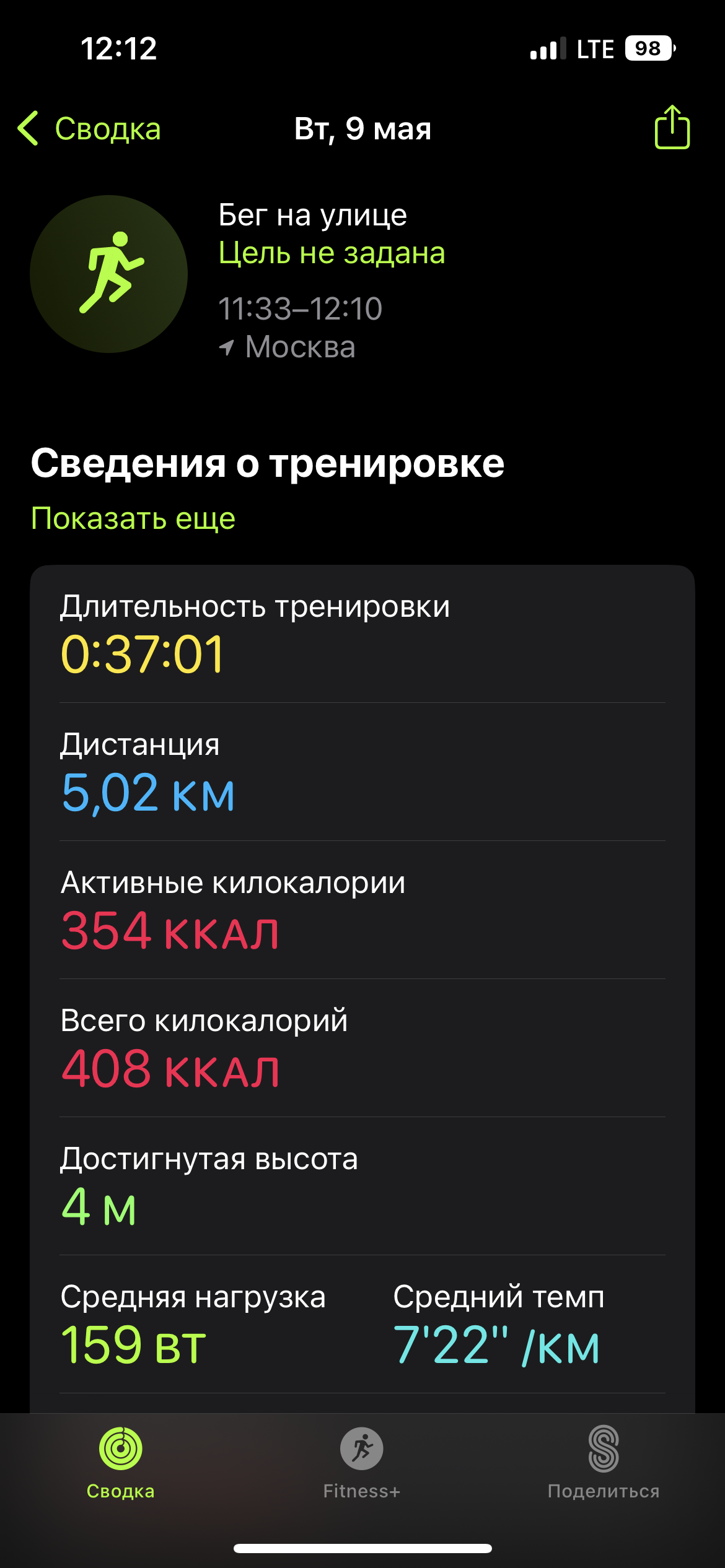
Task: Select the Сводка tab in bottom bar
Action: tap(121, 1463)
